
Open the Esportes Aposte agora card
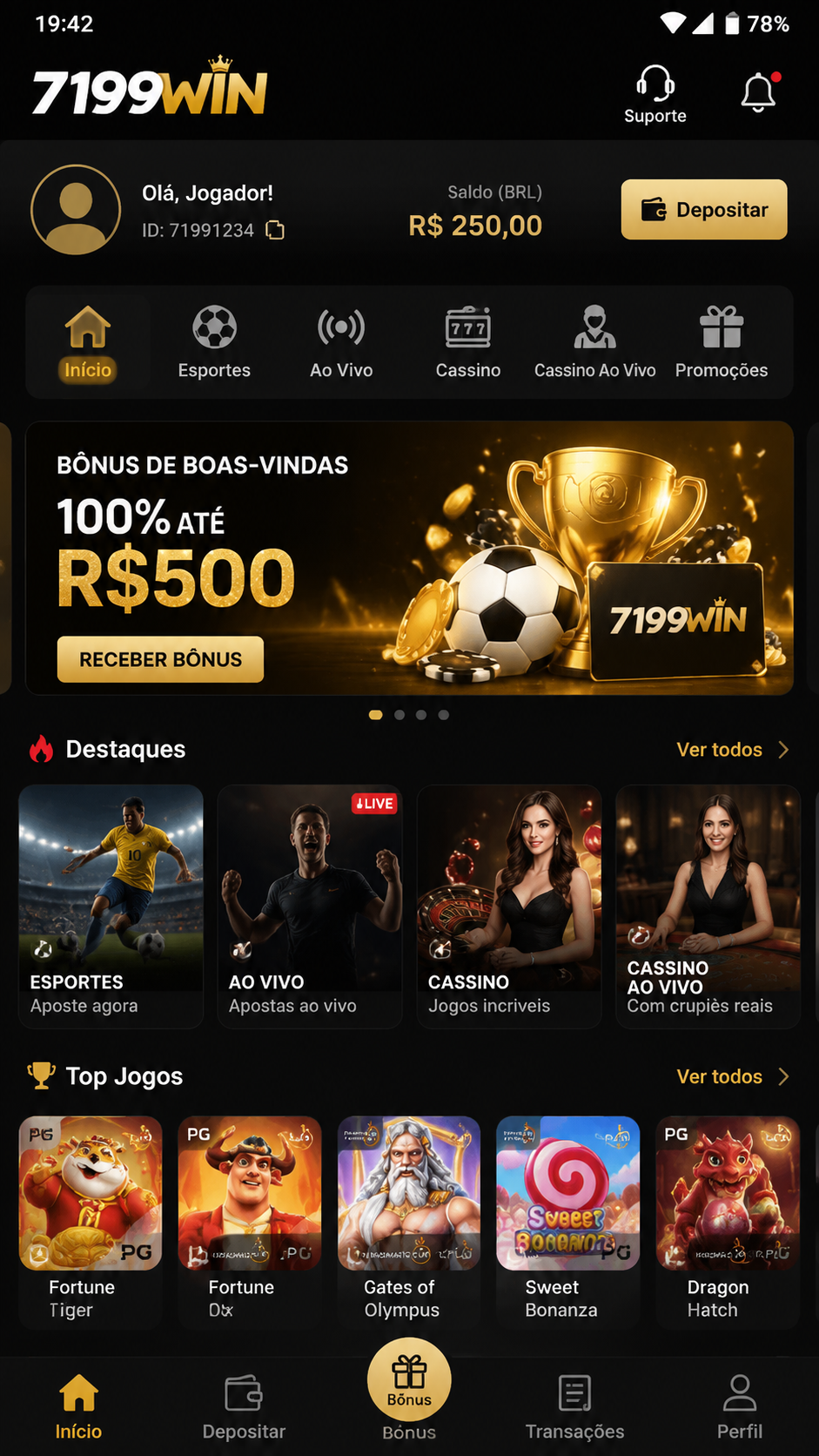tap(111, 907)
